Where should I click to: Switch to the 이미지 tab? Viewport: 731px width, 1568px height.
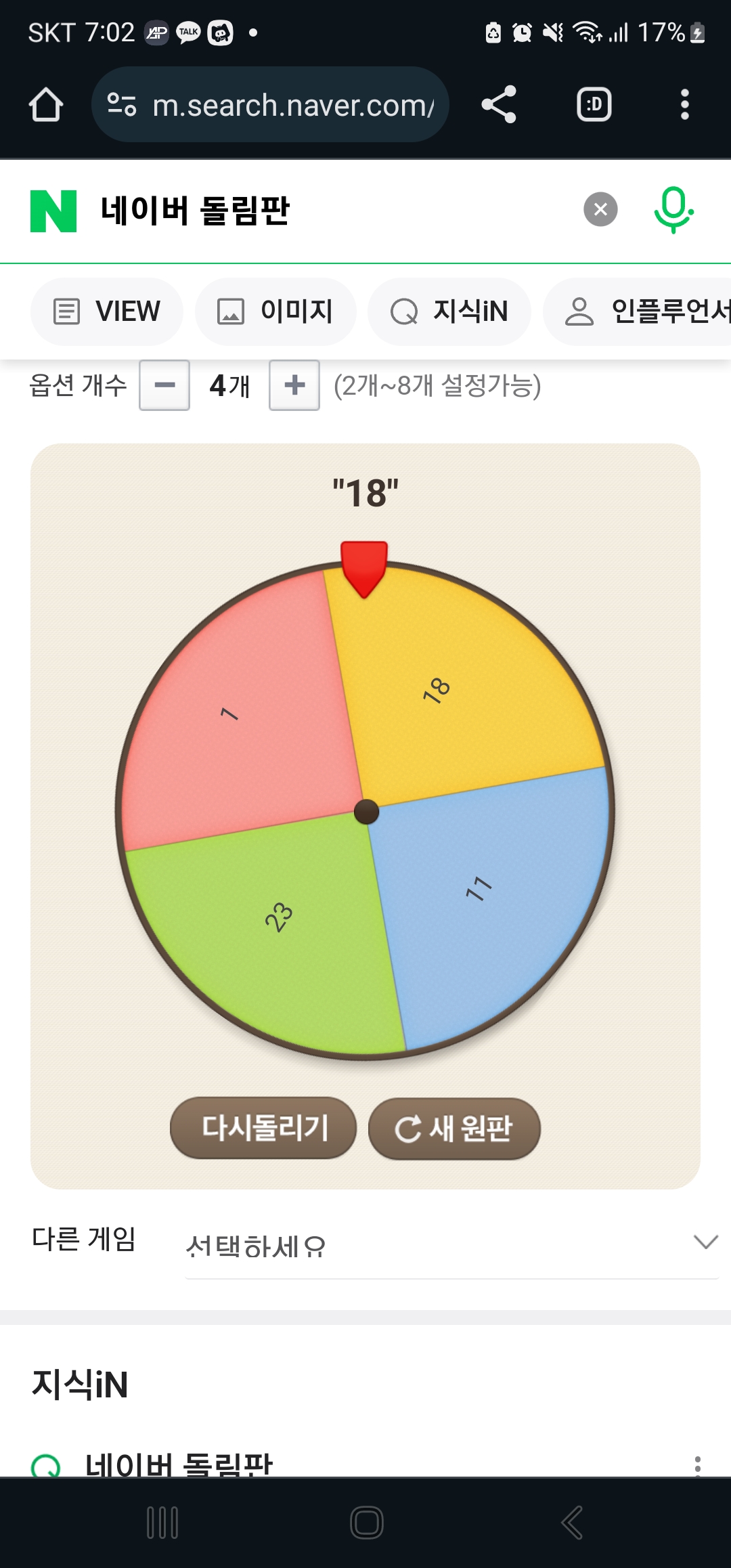point(275,311)
